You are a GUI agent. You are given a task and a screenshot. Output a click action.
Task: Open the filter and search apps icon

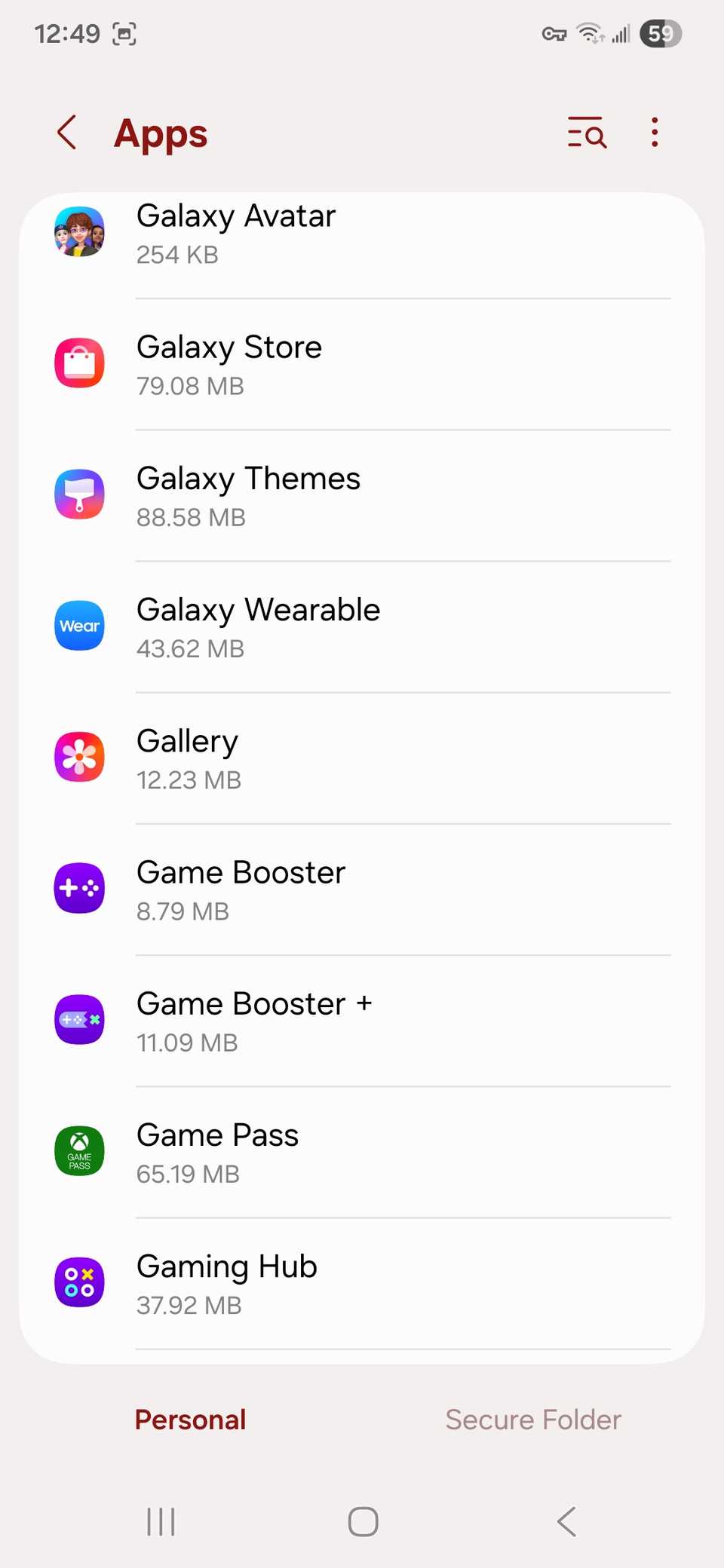587,133
